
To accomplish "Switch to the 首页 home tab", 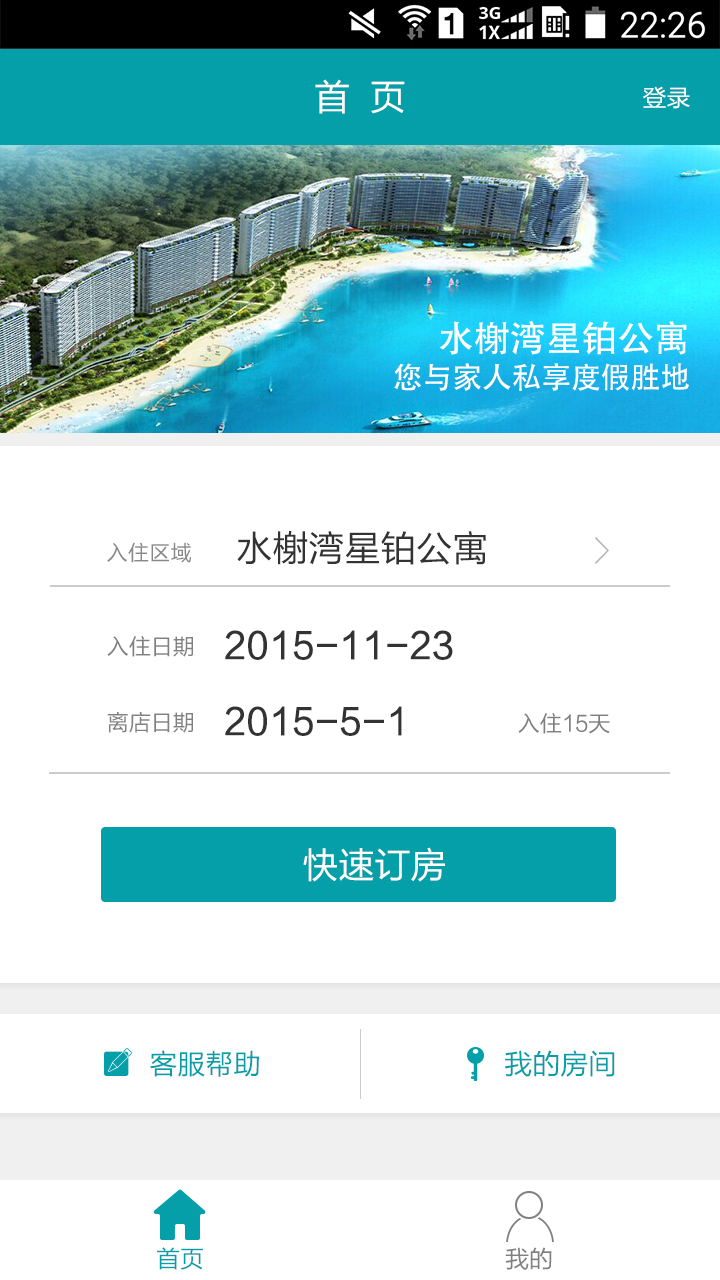I will [x=180, y=1230].
